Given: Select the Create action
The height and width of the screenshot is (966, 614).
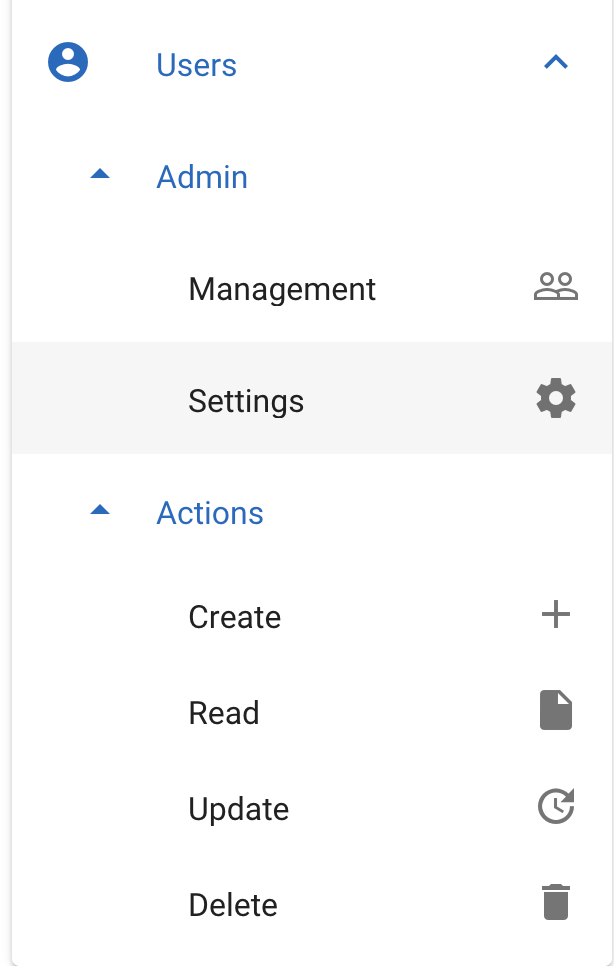Looking at the screenshot, I should coord(235,617).
